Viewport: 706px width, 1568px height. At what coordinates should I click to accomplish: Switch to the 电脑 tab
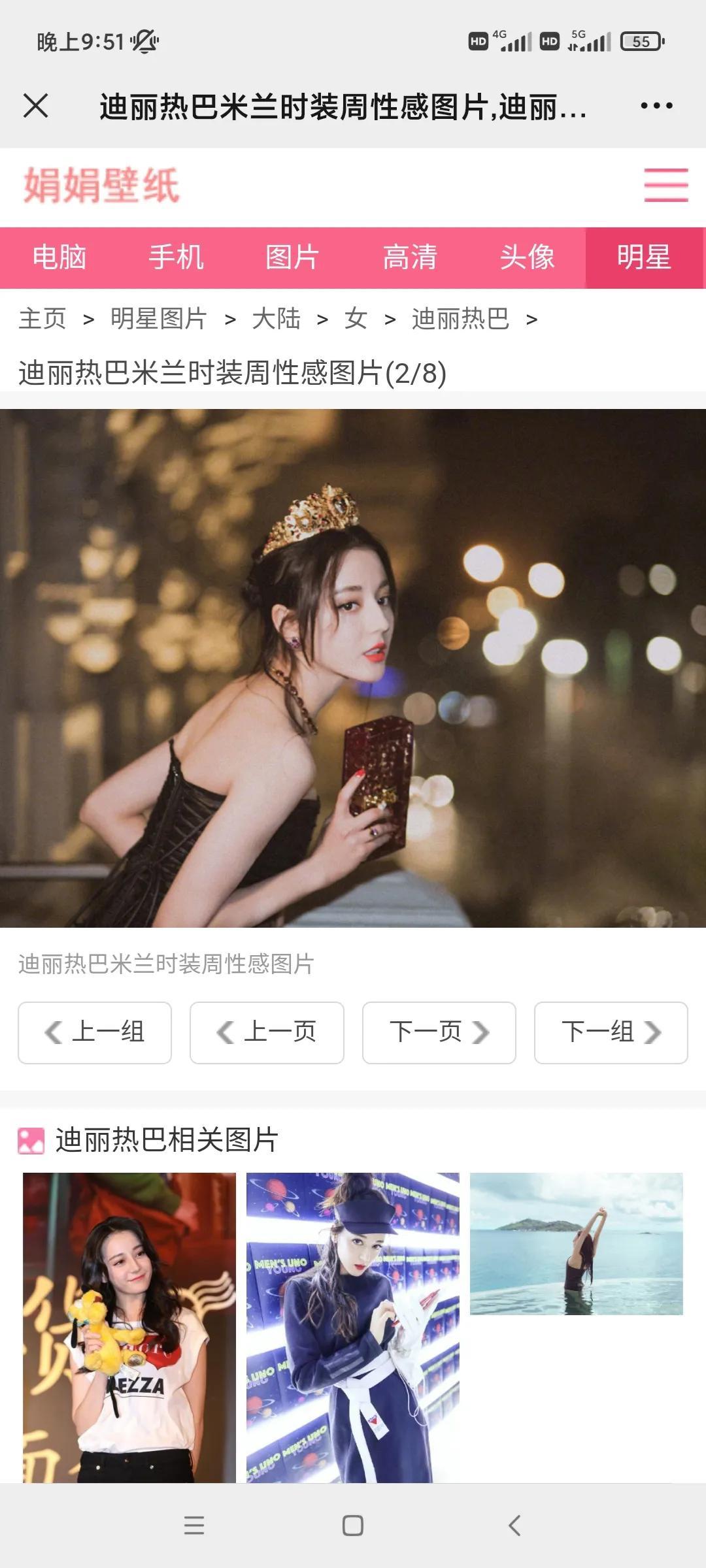point(59,257)
